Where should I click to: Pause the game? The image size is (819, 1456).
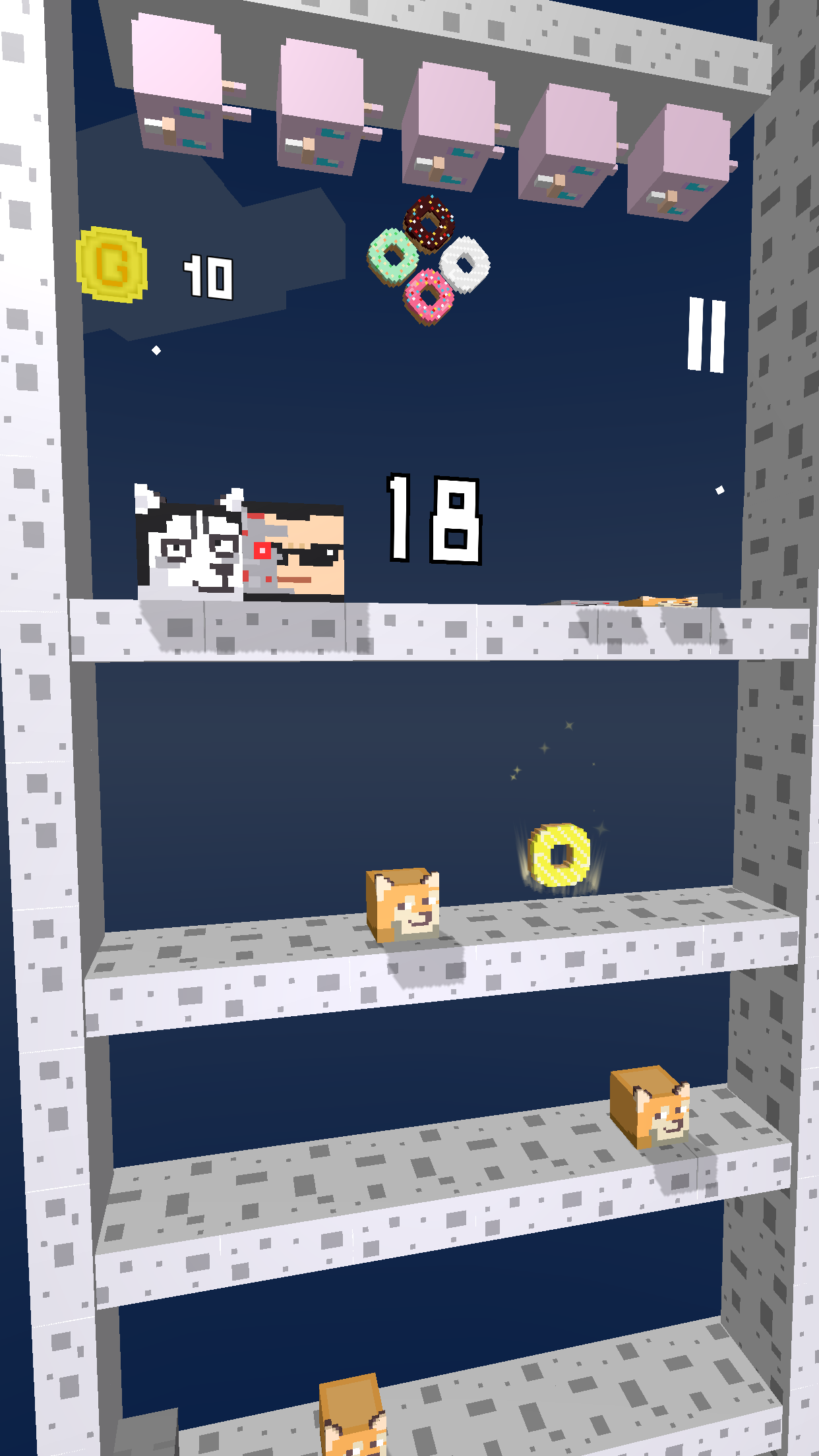tap(706, 334)
